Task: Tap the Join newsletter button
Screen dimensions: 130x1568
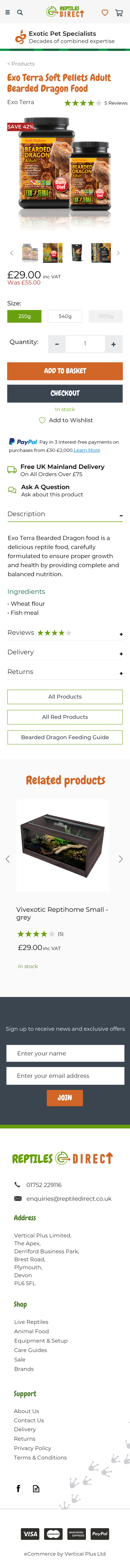Action: tap(65, 1097)
